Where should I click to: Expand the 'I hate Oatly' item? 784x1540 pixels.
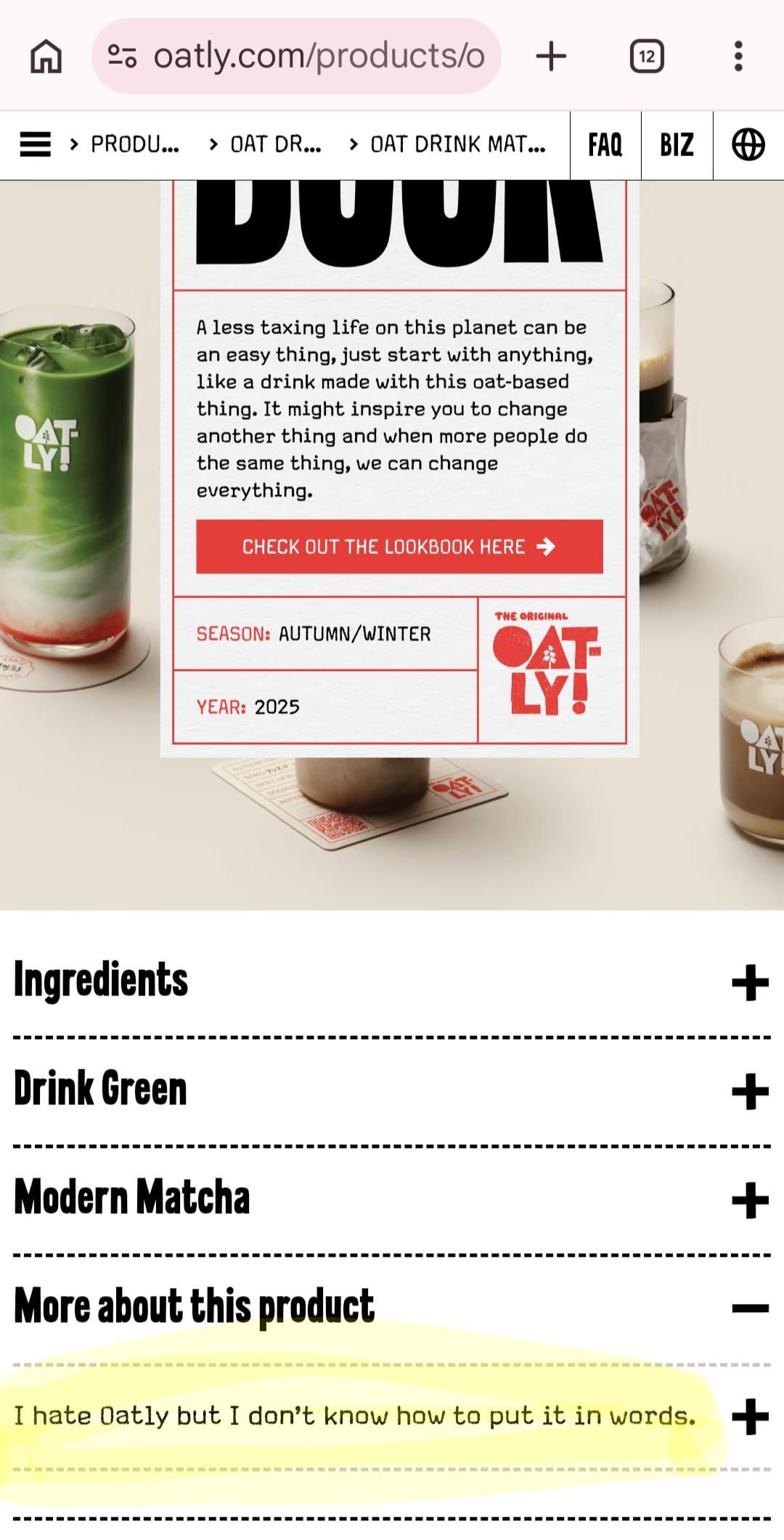(x=750, y=1417)
